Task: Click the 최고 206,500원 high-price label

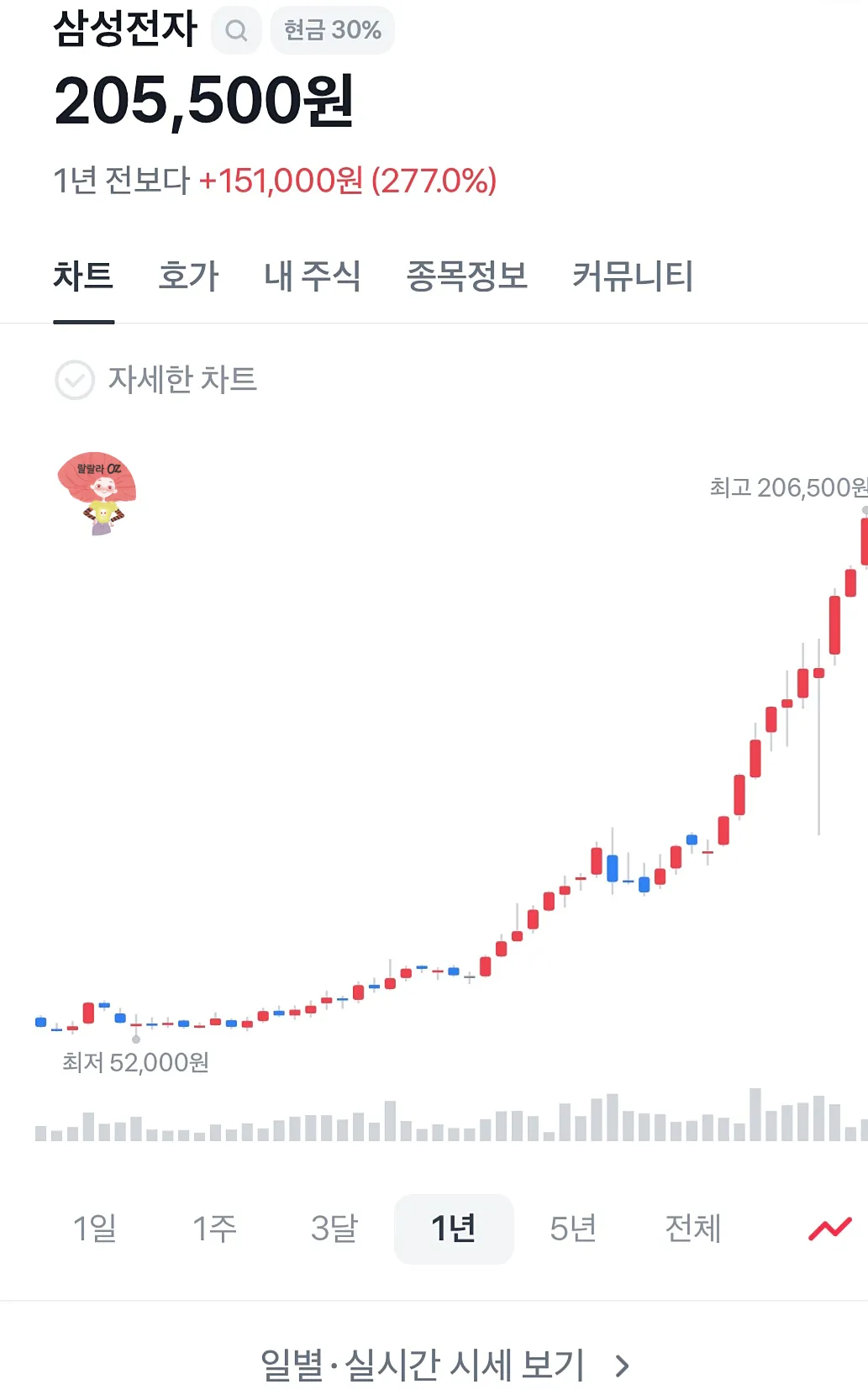Action: click(786, 487)
